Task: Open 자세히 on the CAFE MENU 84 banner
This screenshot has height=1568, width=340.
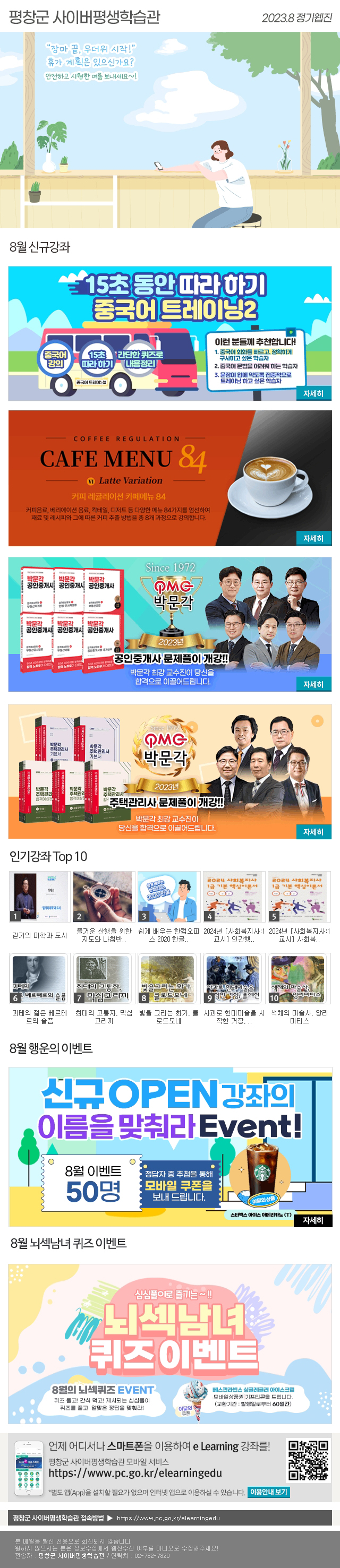Action: (x=312, y=538)
